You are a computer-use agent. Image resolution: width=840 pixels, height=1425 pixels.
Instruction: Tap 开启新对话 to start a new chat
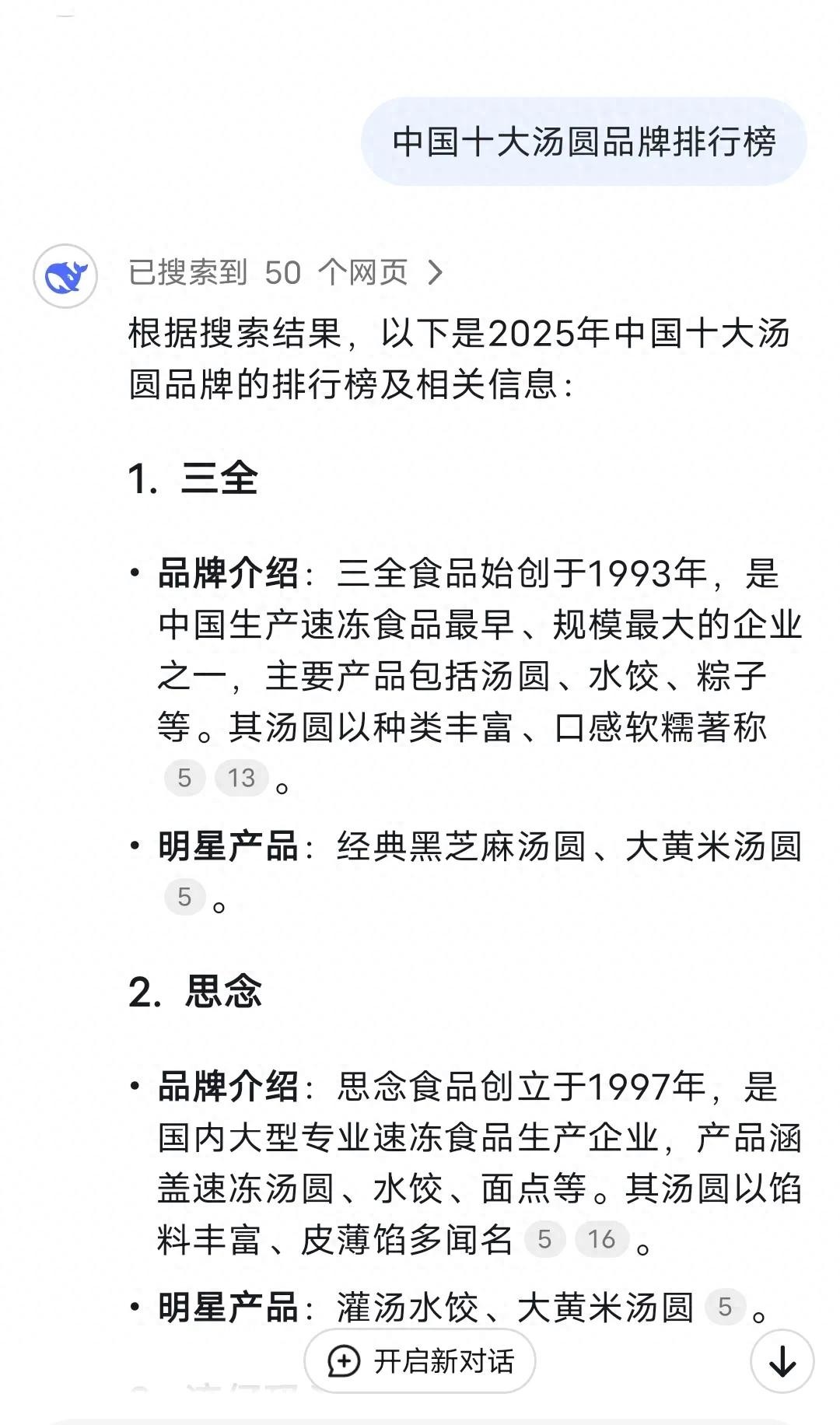point(420,1361)
